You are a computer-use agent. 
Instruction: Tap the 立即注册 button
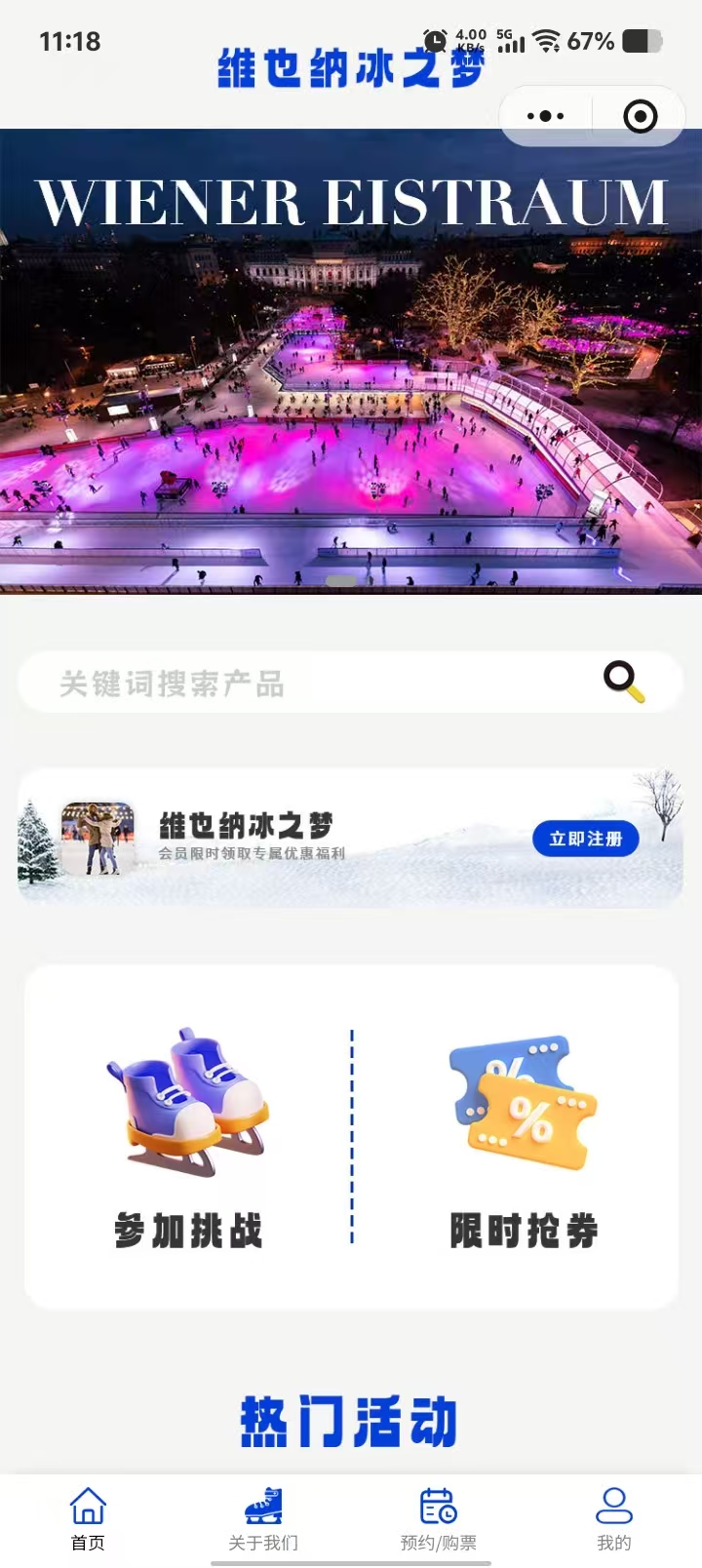click(585, 839)
